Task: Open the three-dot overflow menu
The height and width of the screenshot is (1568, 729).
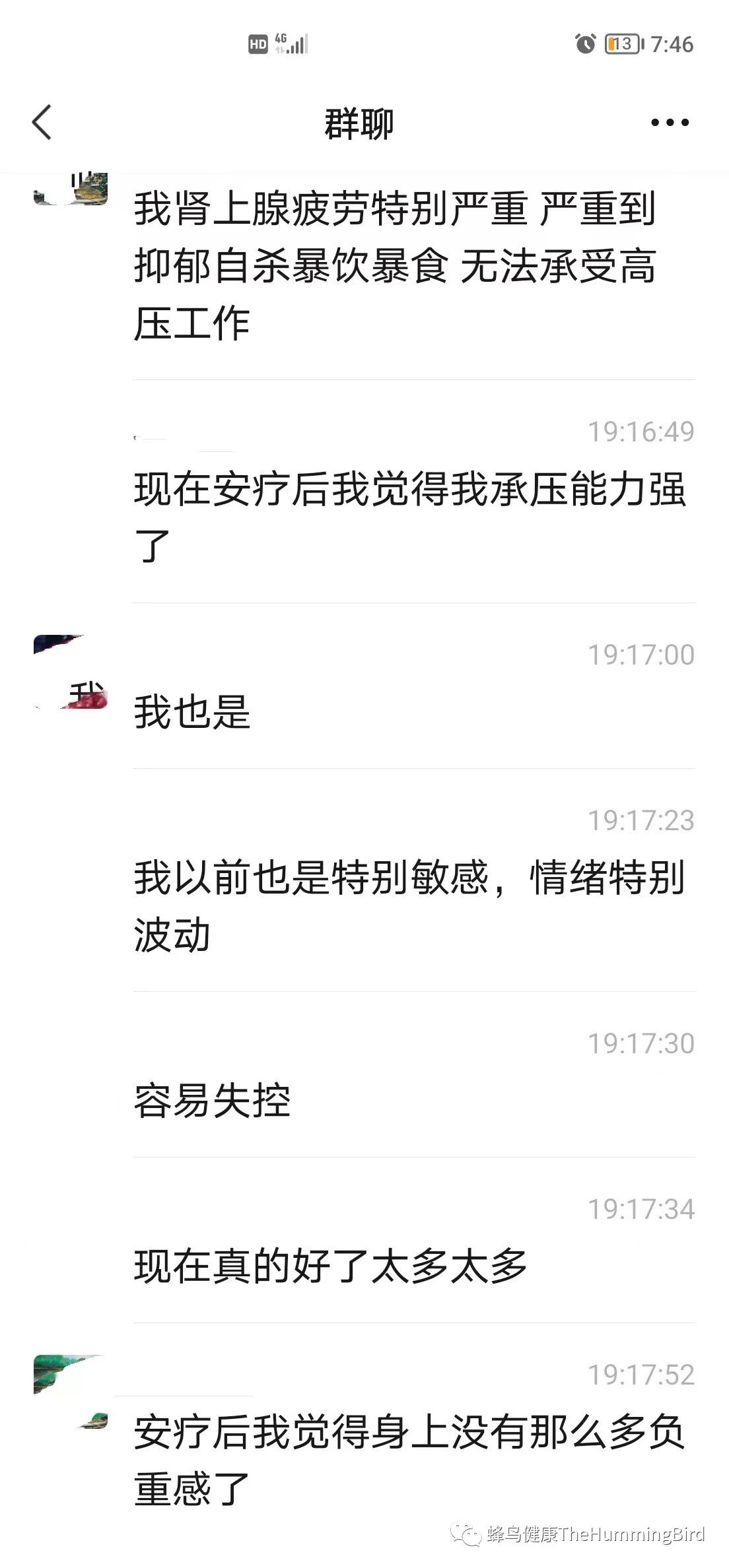Action: [670, 123]
